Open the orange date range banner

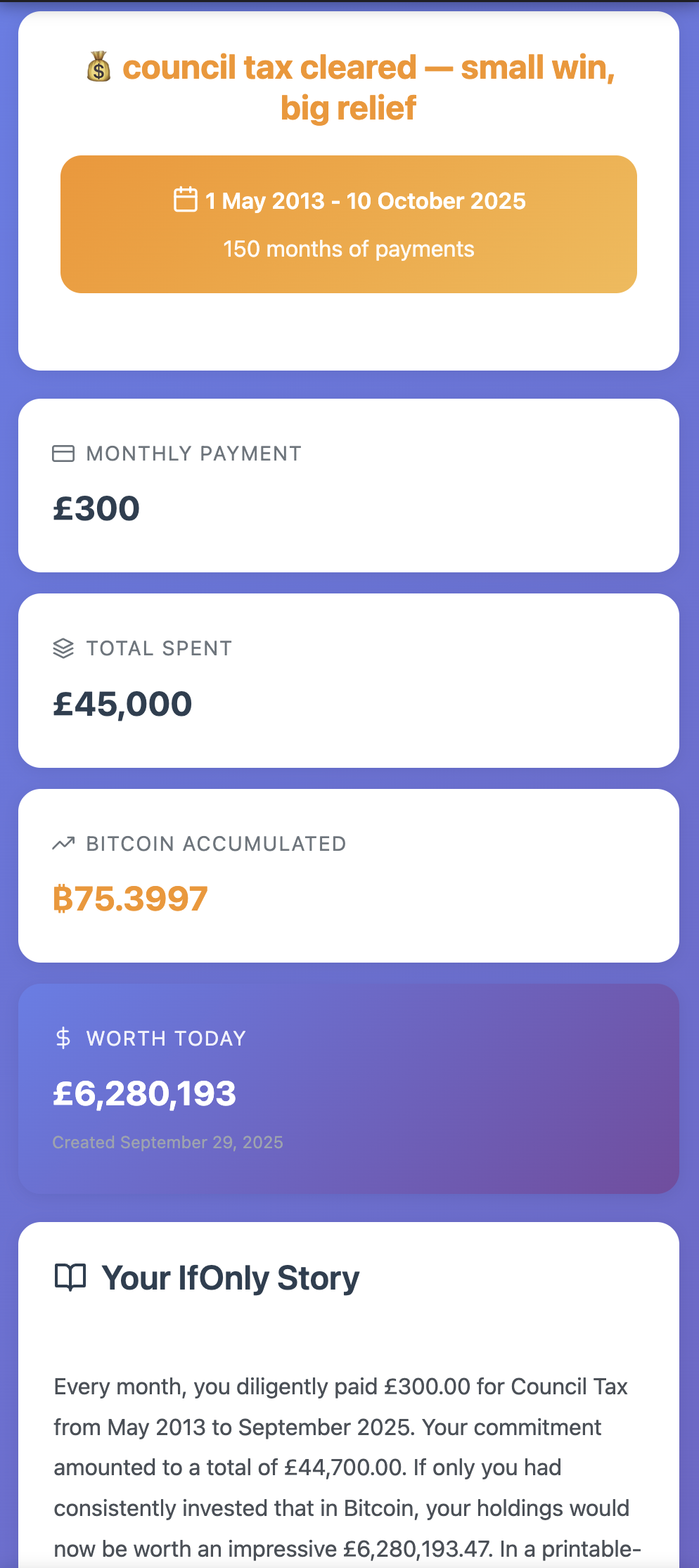click(x=349, y=224)
